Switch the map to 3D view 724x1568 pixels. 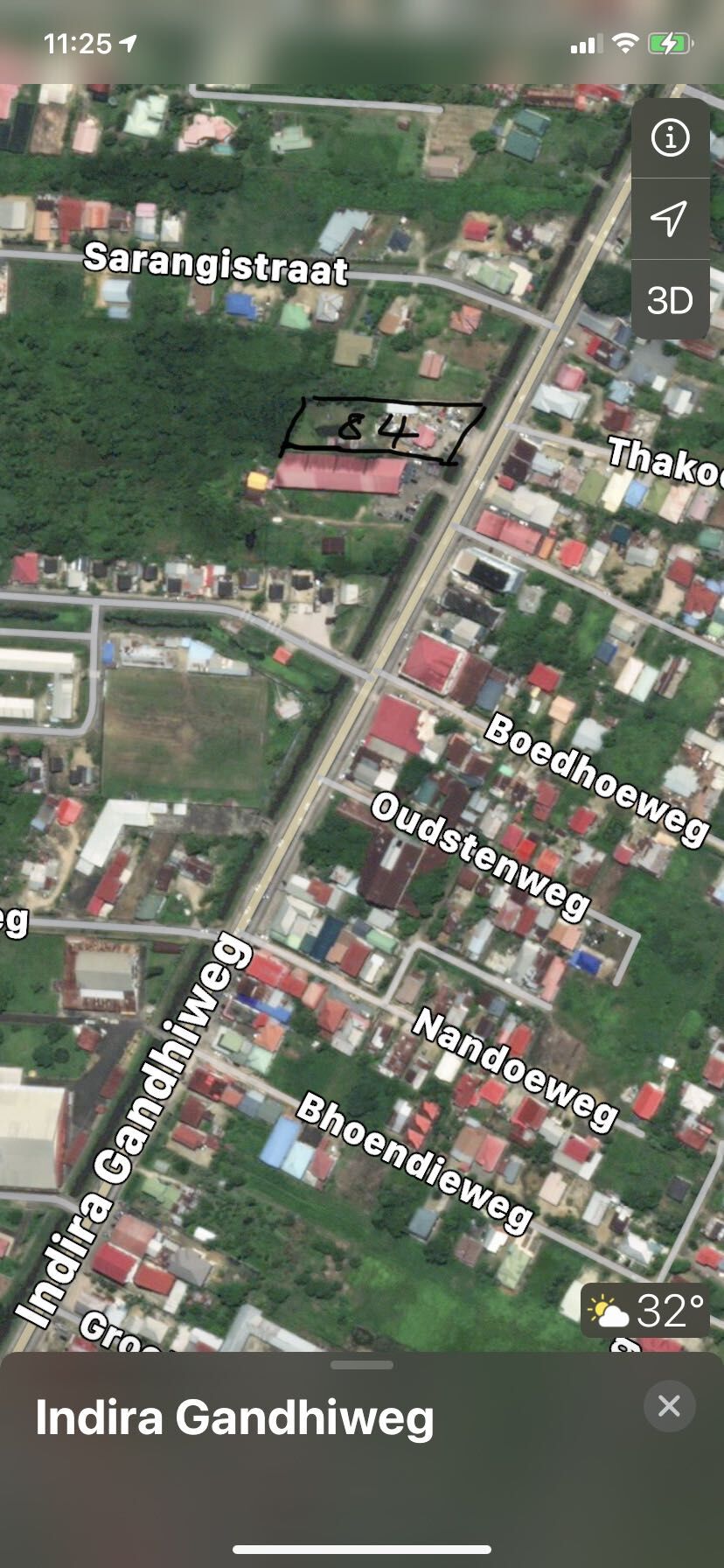(670, 300)
